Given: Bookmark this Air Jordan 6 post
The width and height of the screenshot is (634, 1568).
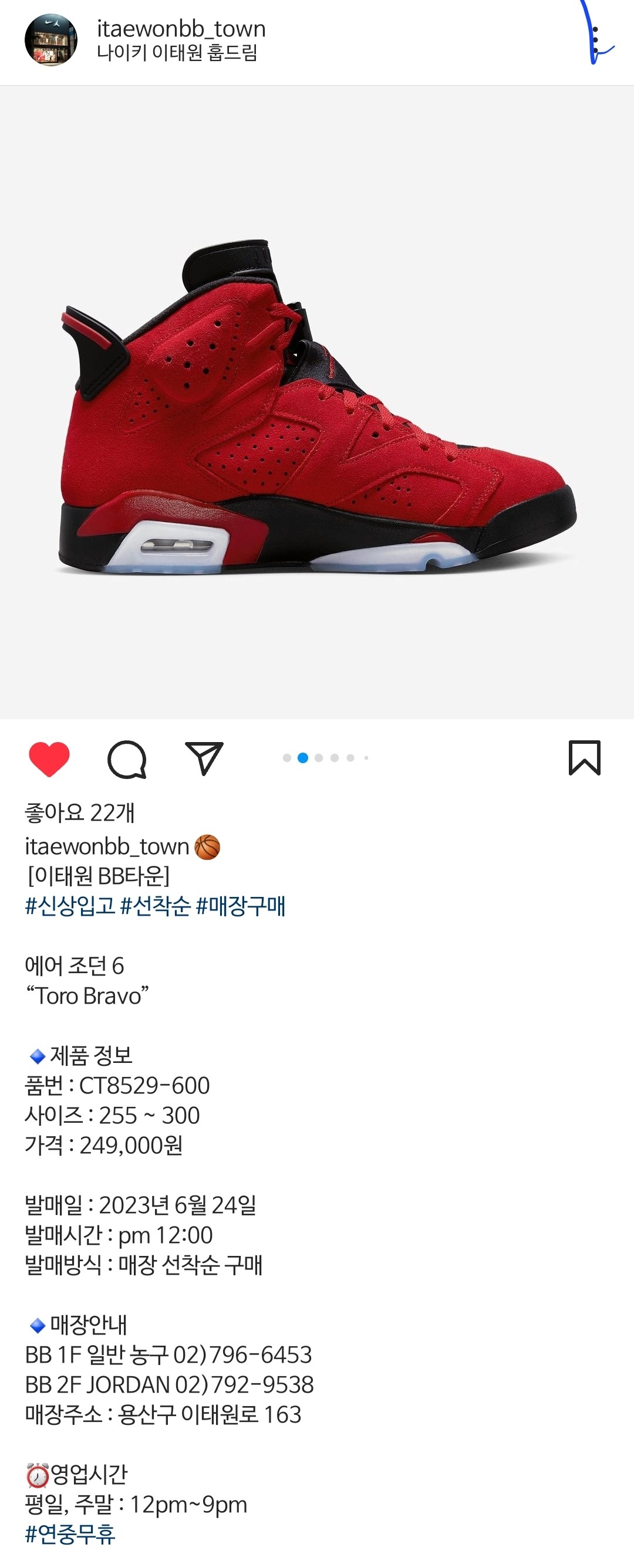Looking at the screenshot, I should [x=584, y=758].
